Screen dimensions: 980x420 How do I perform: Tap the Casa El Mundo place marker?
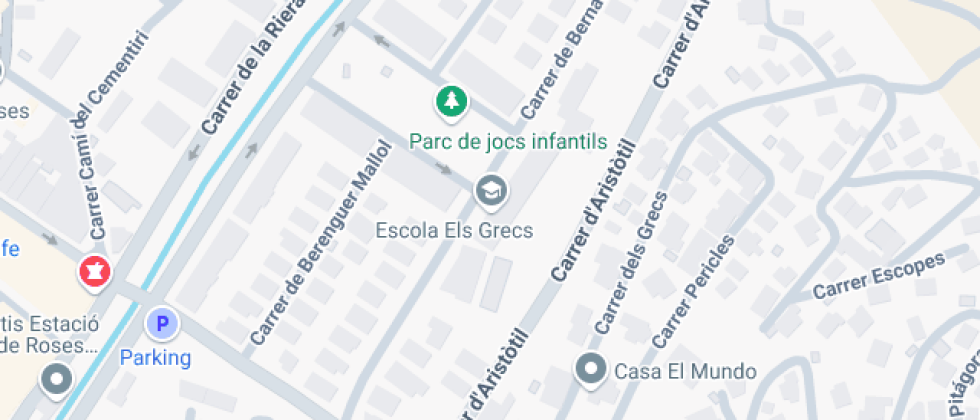pos(592,369)
